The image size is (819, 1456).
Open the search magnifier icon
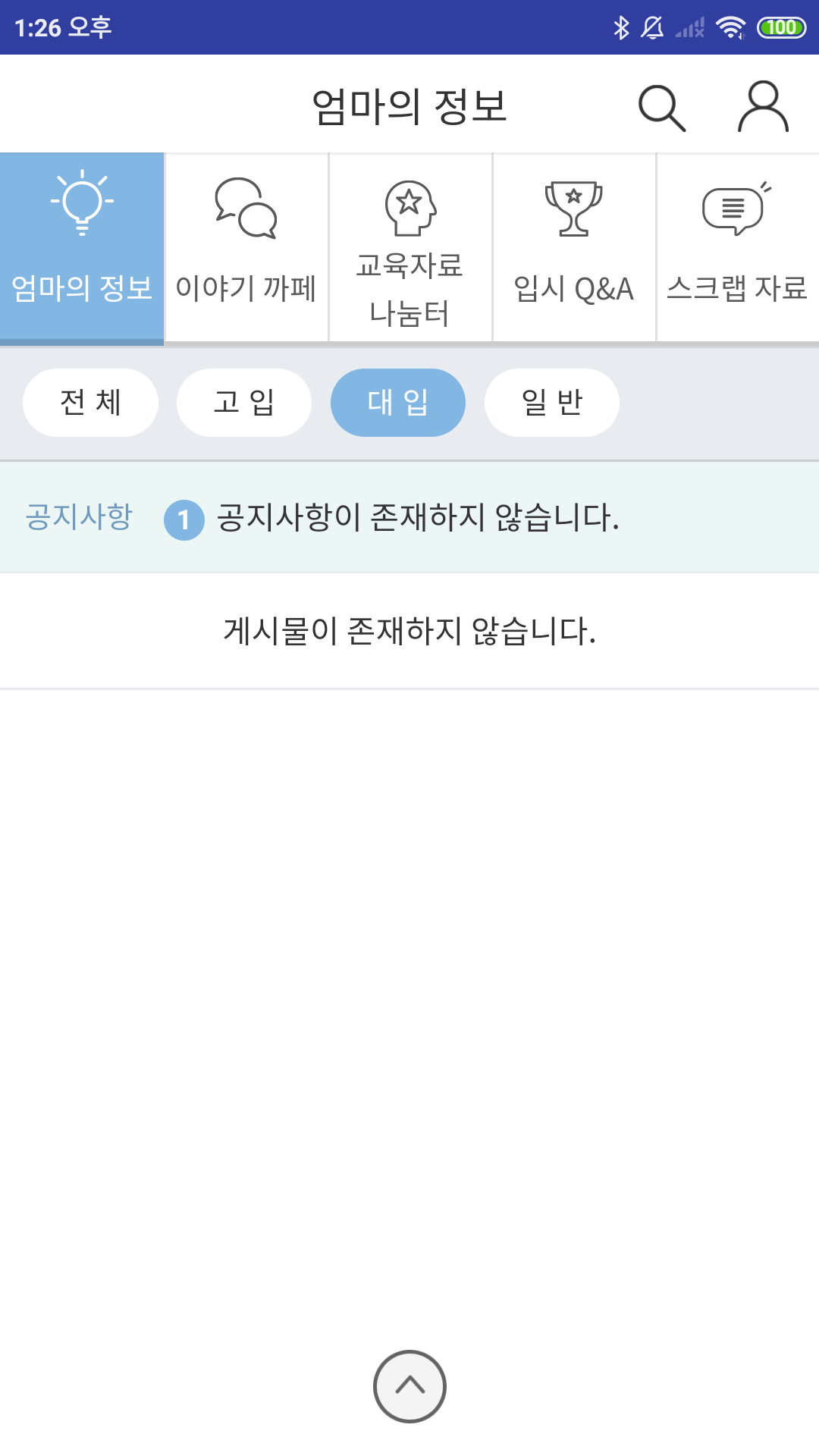pos(662,108)
